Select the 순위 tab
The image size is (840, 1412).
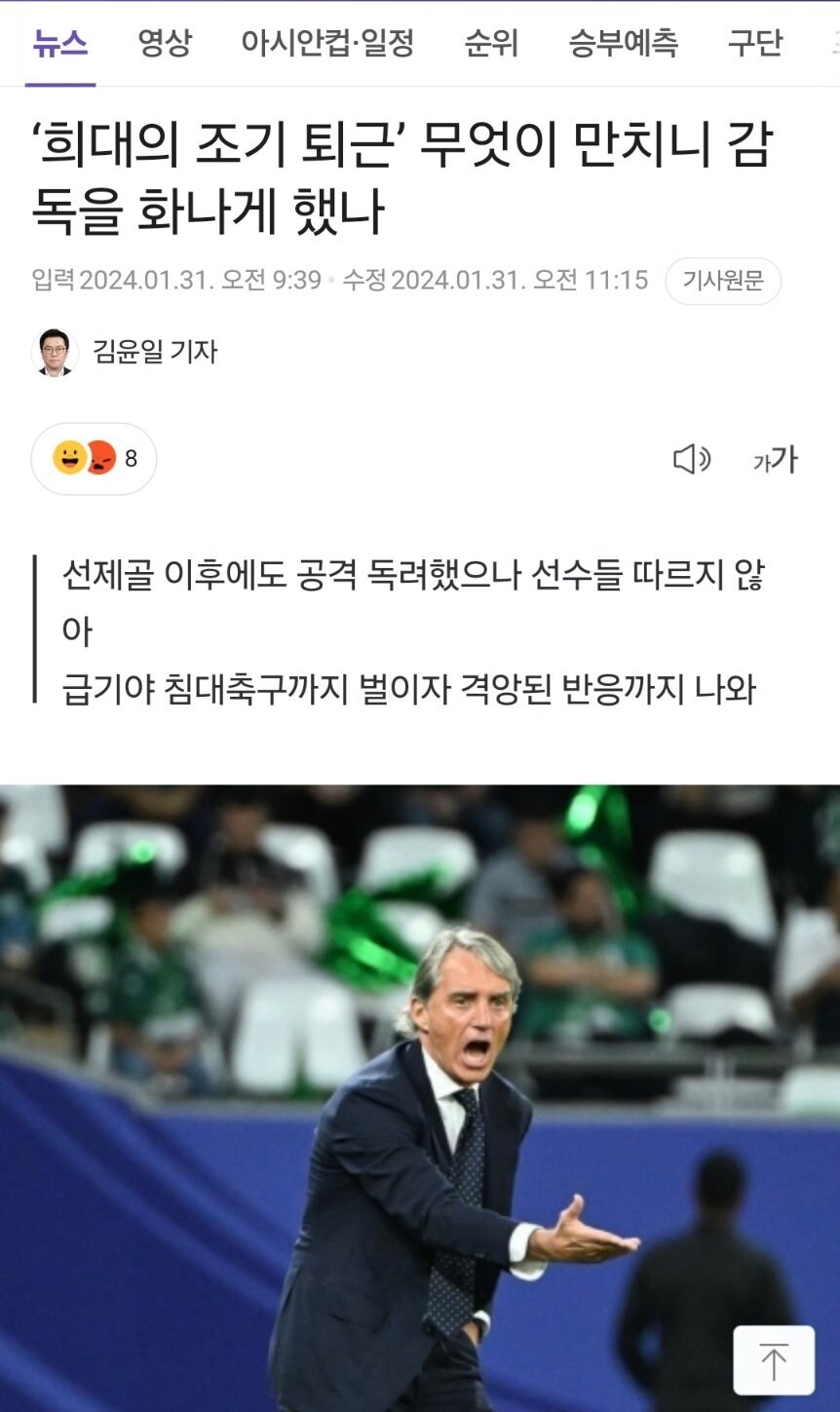(x=491, y=44)
